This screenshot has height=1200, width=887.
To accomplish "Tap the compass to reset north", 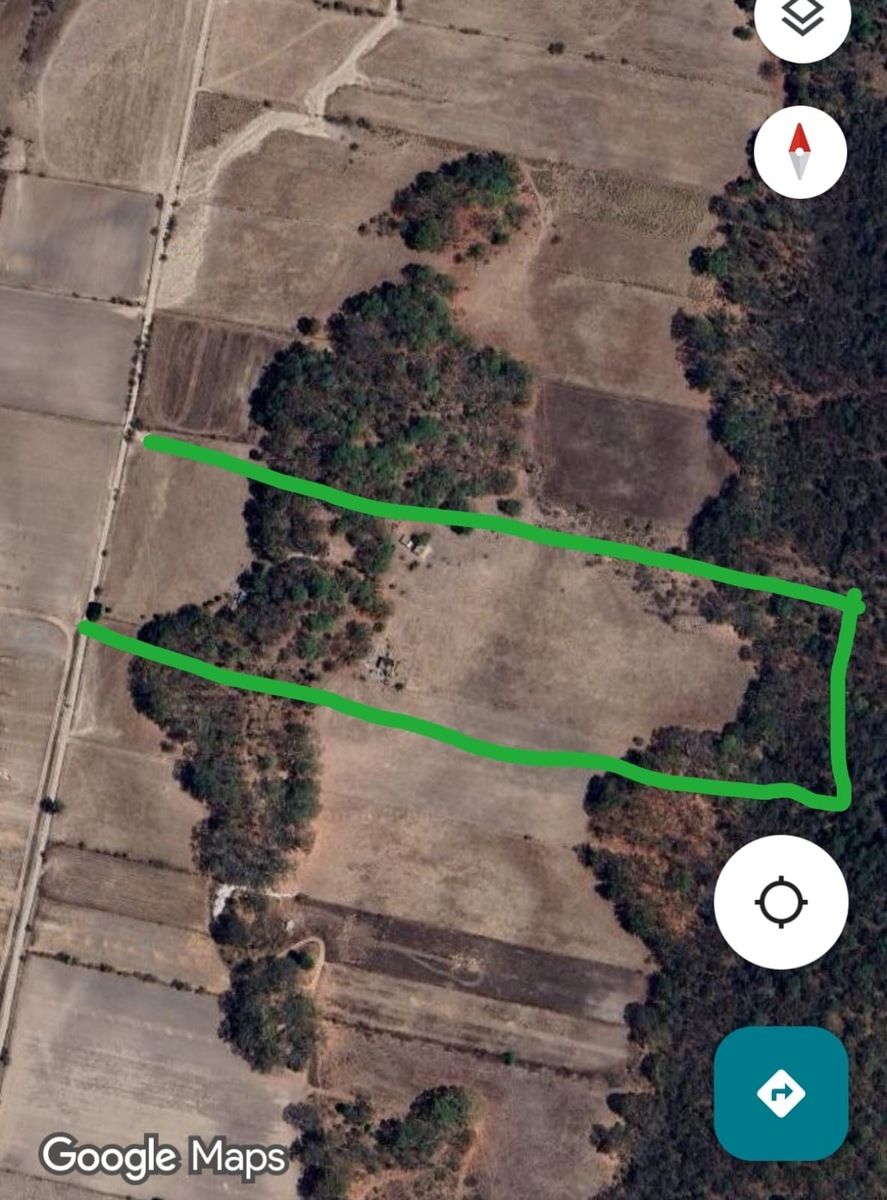I will pyautogui.click(x=800, y=152).
